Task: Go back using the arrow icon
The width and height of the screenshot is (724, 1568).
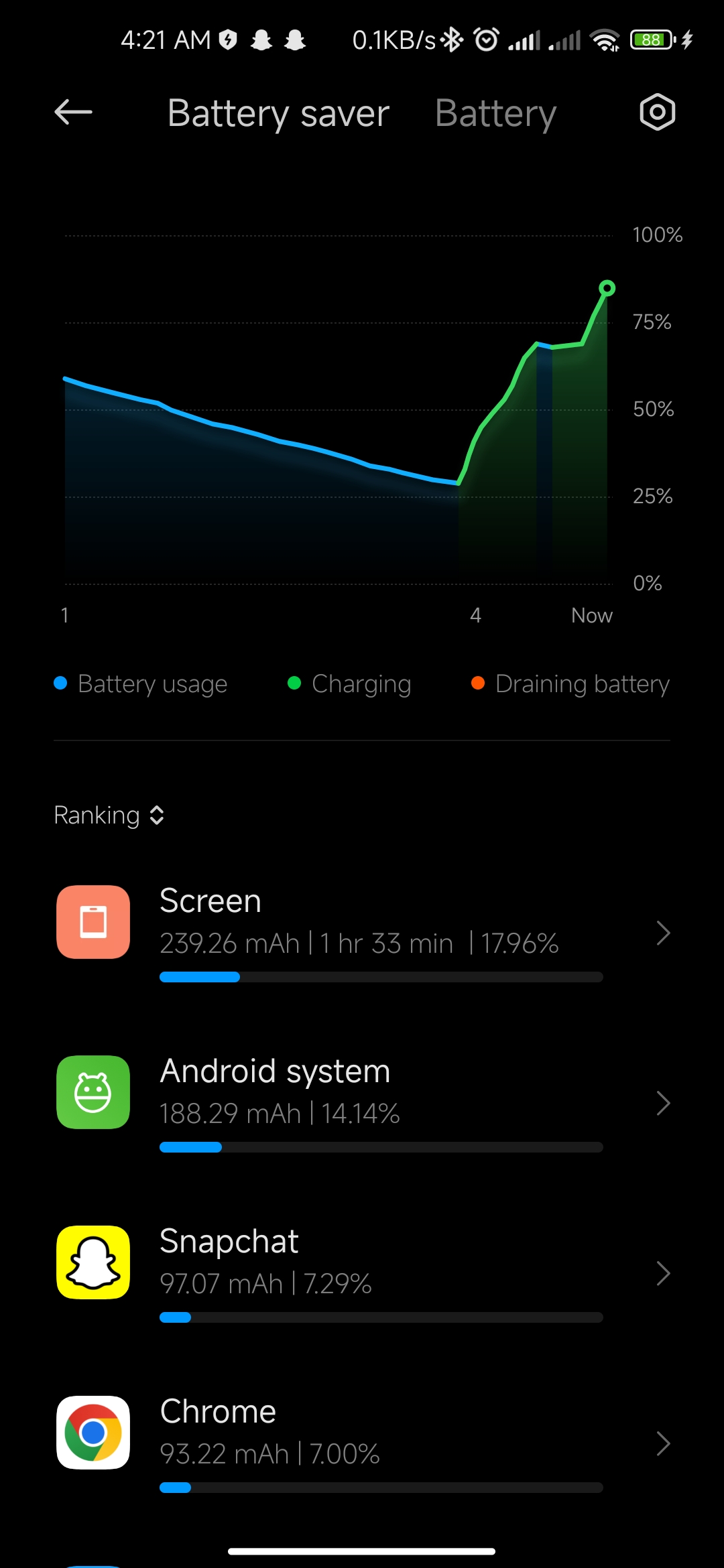Action: (73, 112)
